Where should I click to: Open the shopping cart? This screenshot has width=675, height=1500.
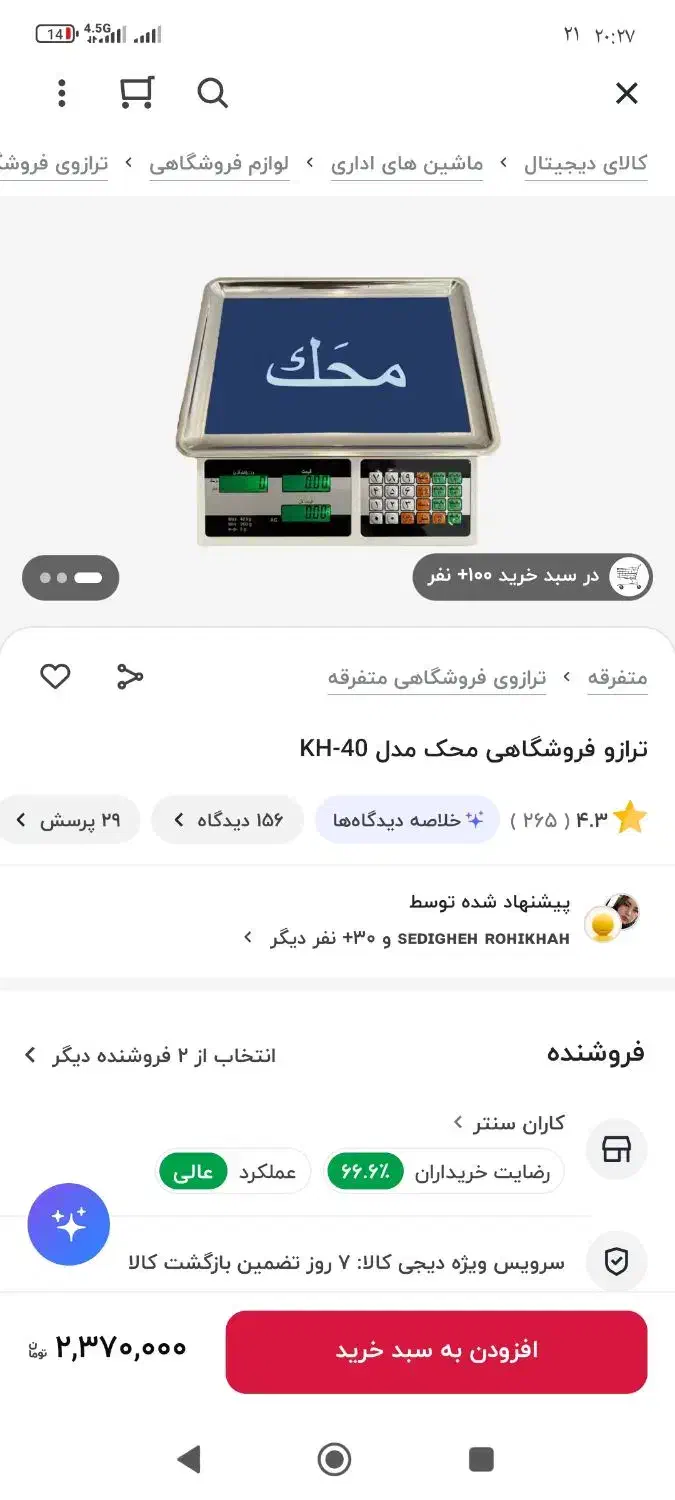[x=136, y=93]
